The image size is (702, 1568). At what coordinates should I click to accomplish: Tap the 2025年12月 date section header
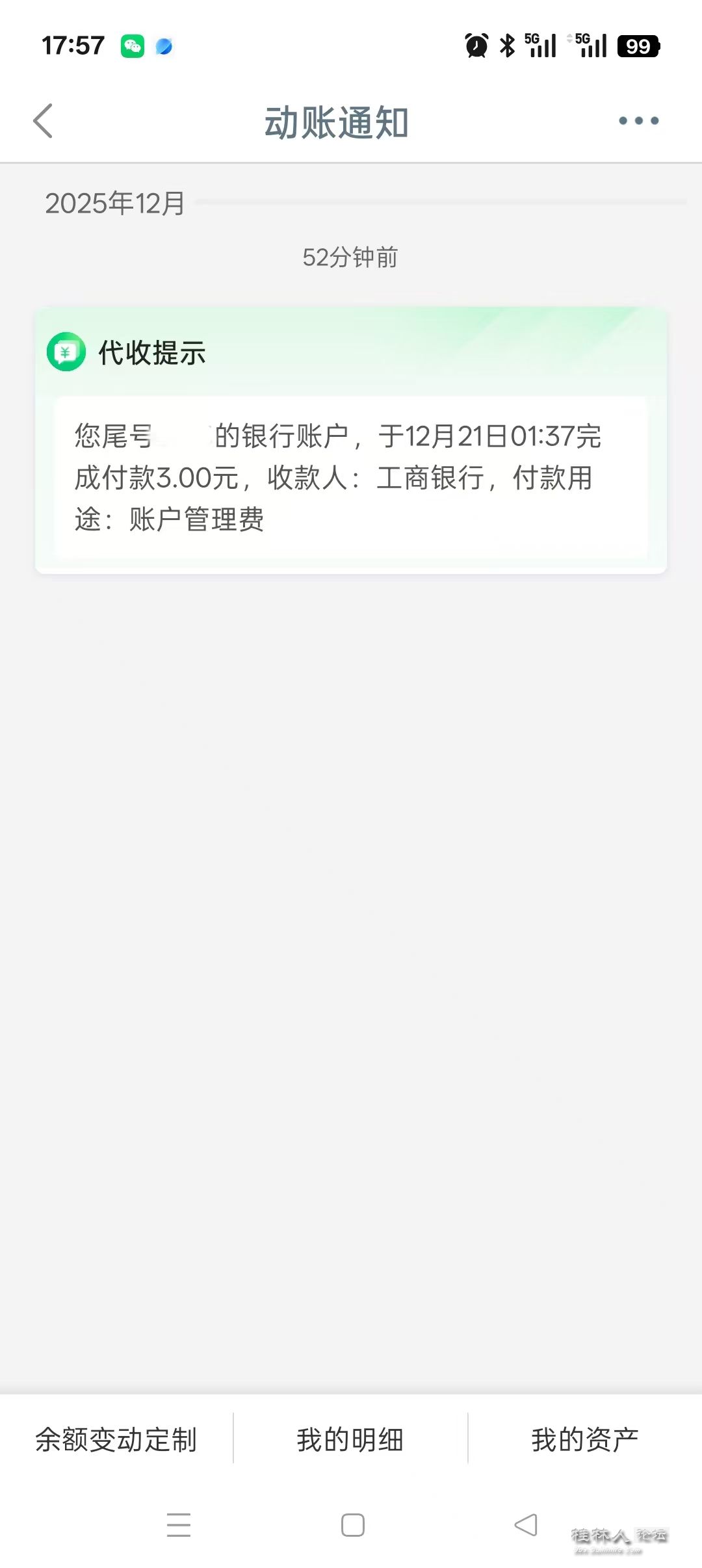pyautogui.click(x=114, y=203)
